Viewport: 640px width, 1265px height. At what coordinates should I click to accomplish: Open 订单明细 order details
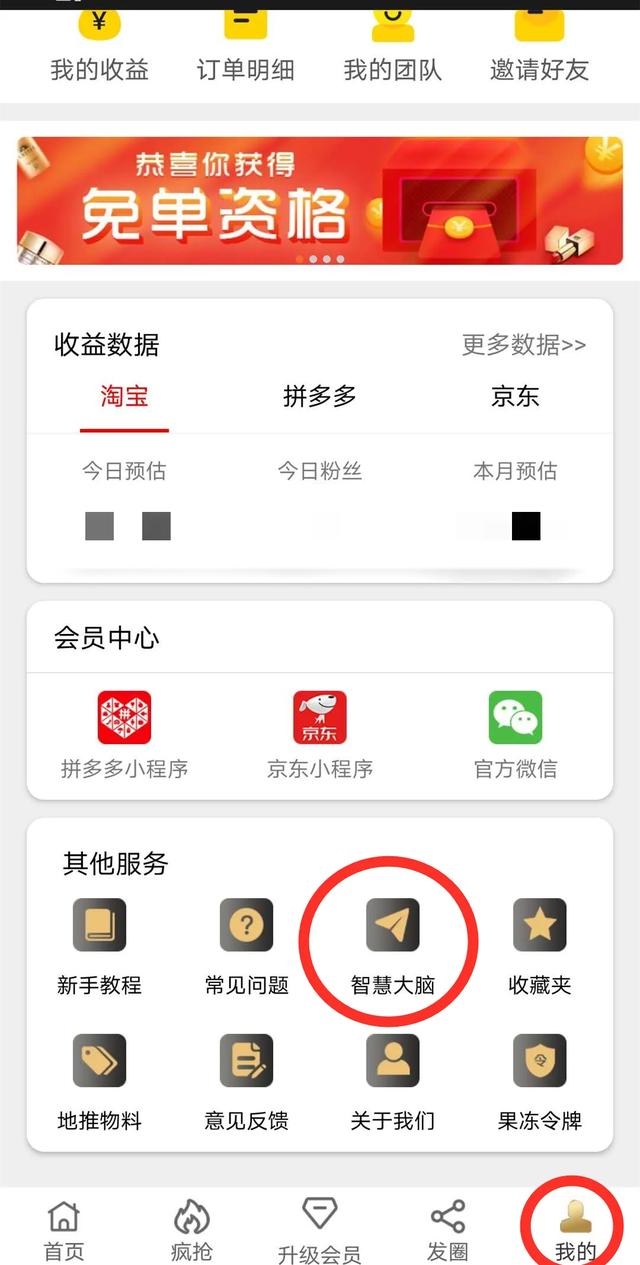(x=246, y=48)
